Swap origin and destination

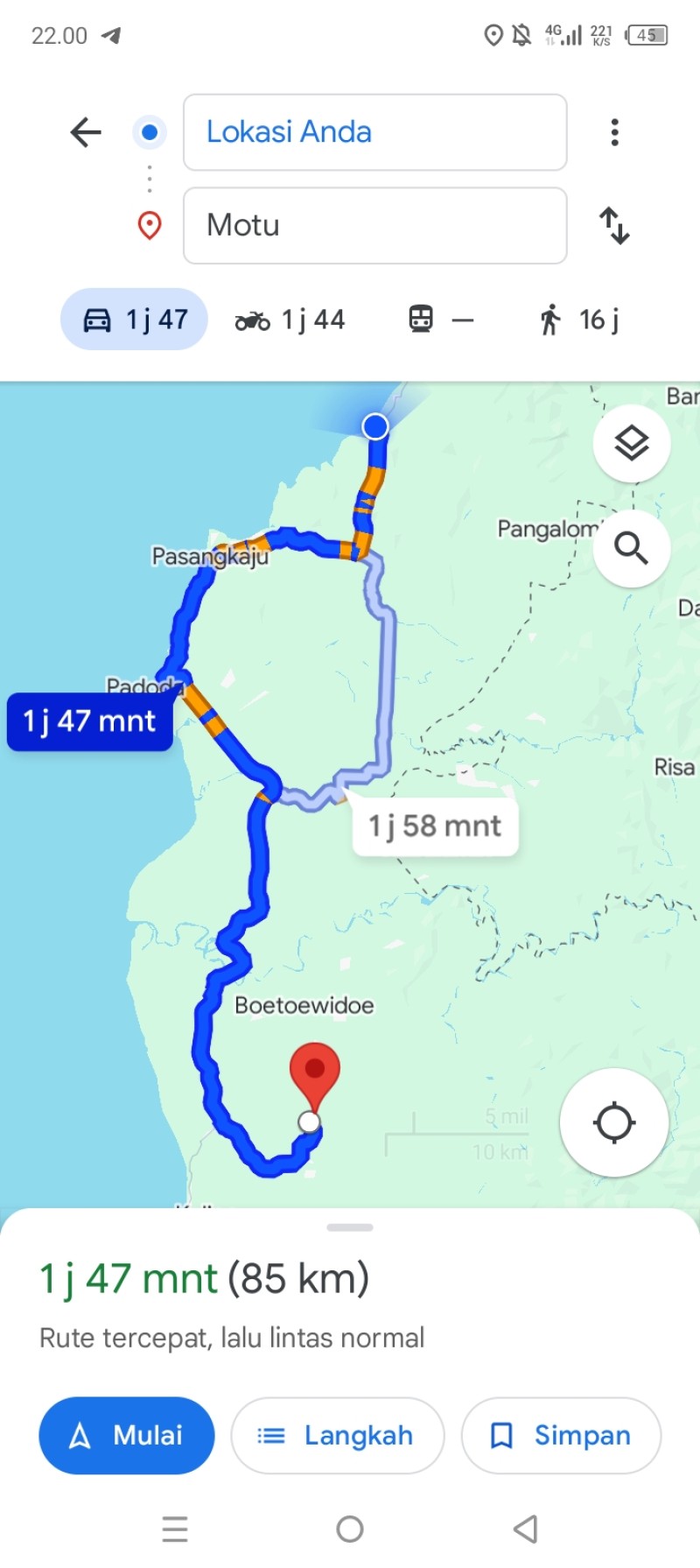(x=614, y=225)
